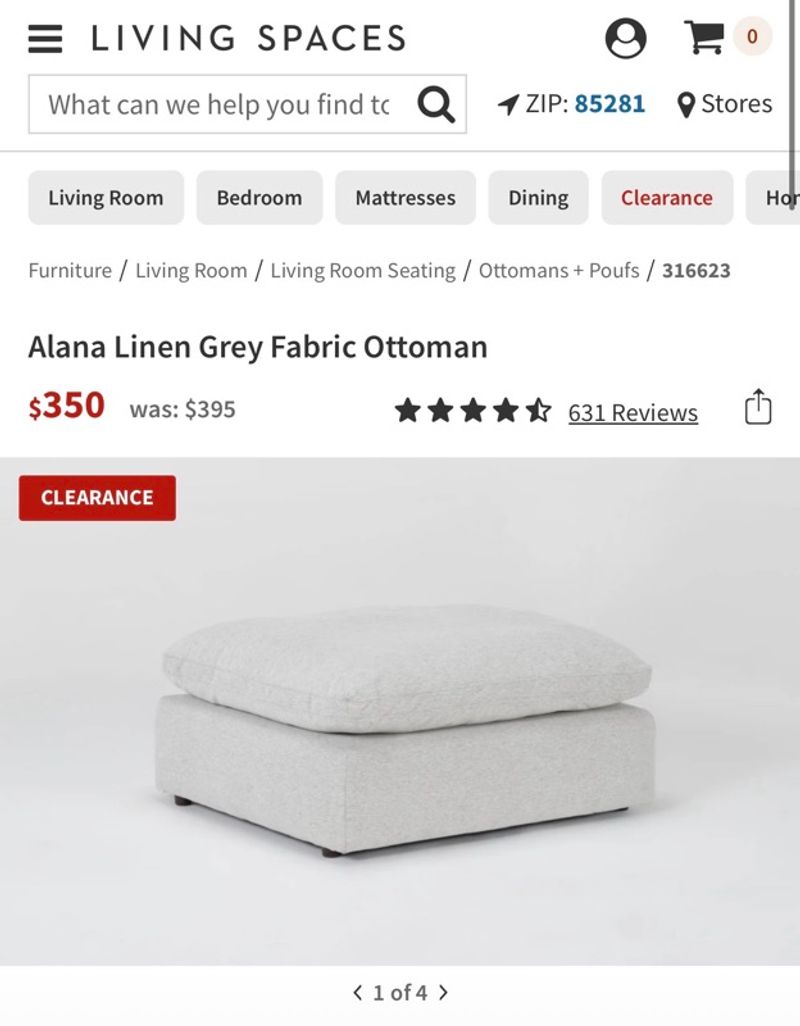Select the Living Room category chip

tap(106, 198)
